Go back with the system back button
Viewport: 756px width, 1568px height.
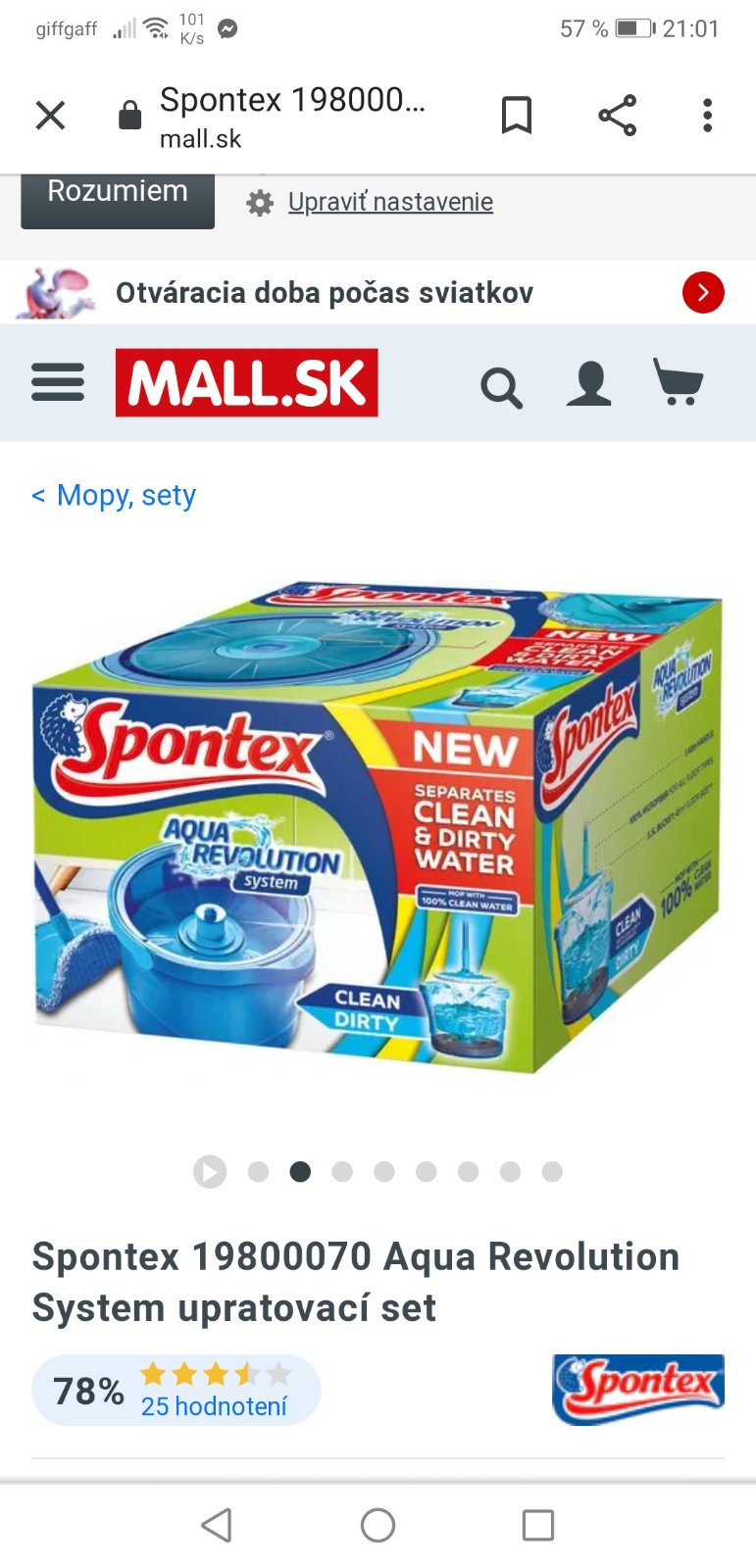tap(217, 1525)
